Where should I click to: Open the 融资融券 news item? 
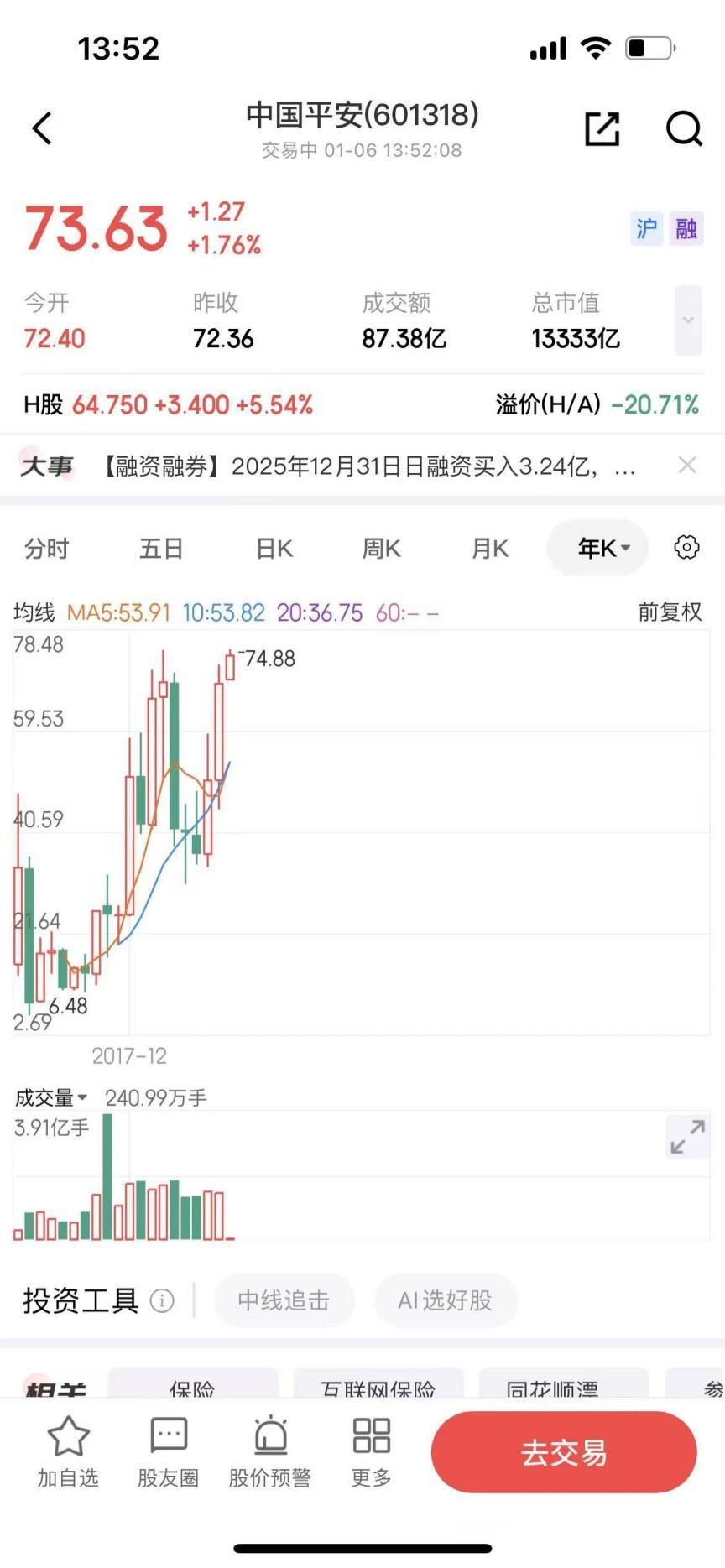click(369, 466)
